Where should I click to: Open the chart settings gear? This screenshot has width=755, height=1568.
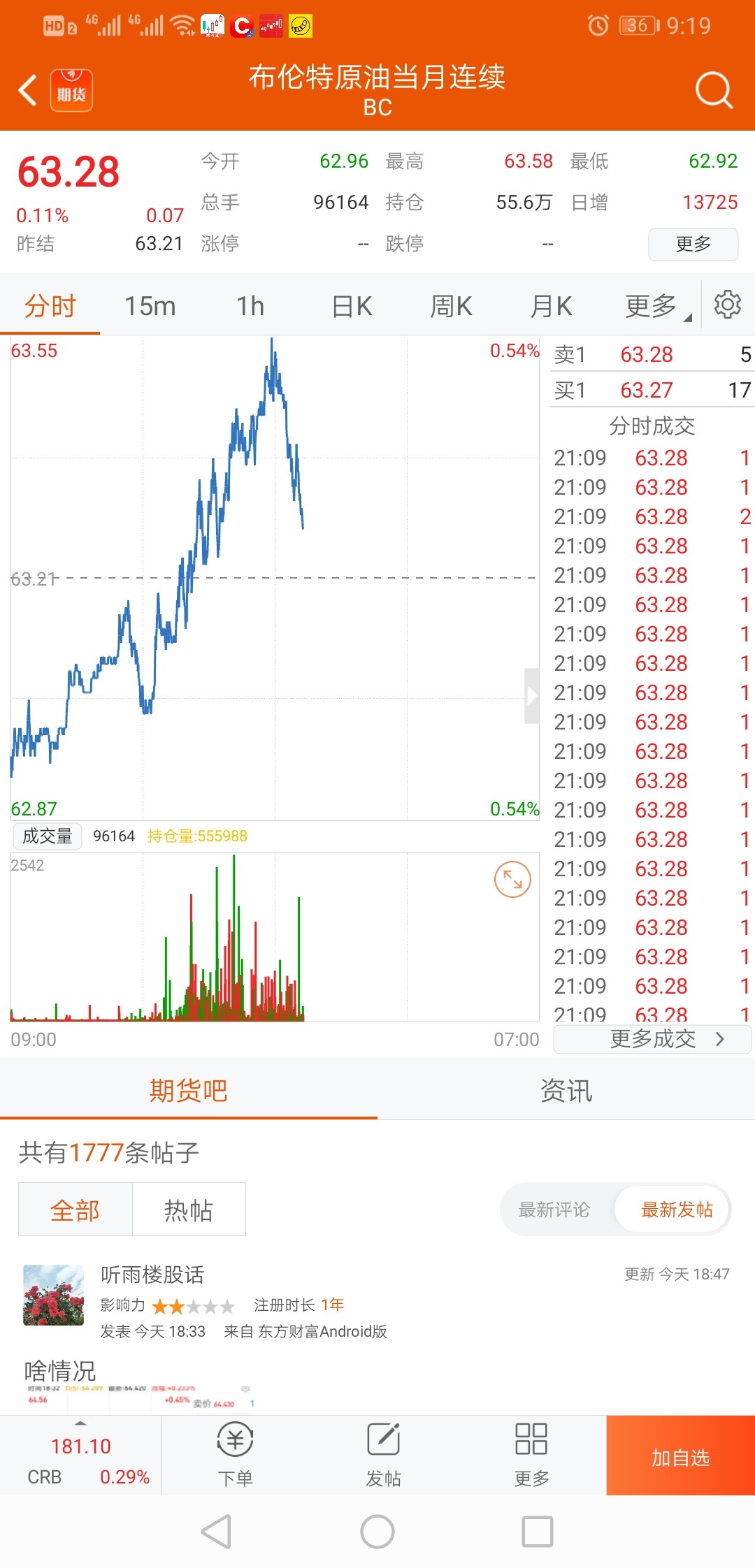[x=727, y=305]
